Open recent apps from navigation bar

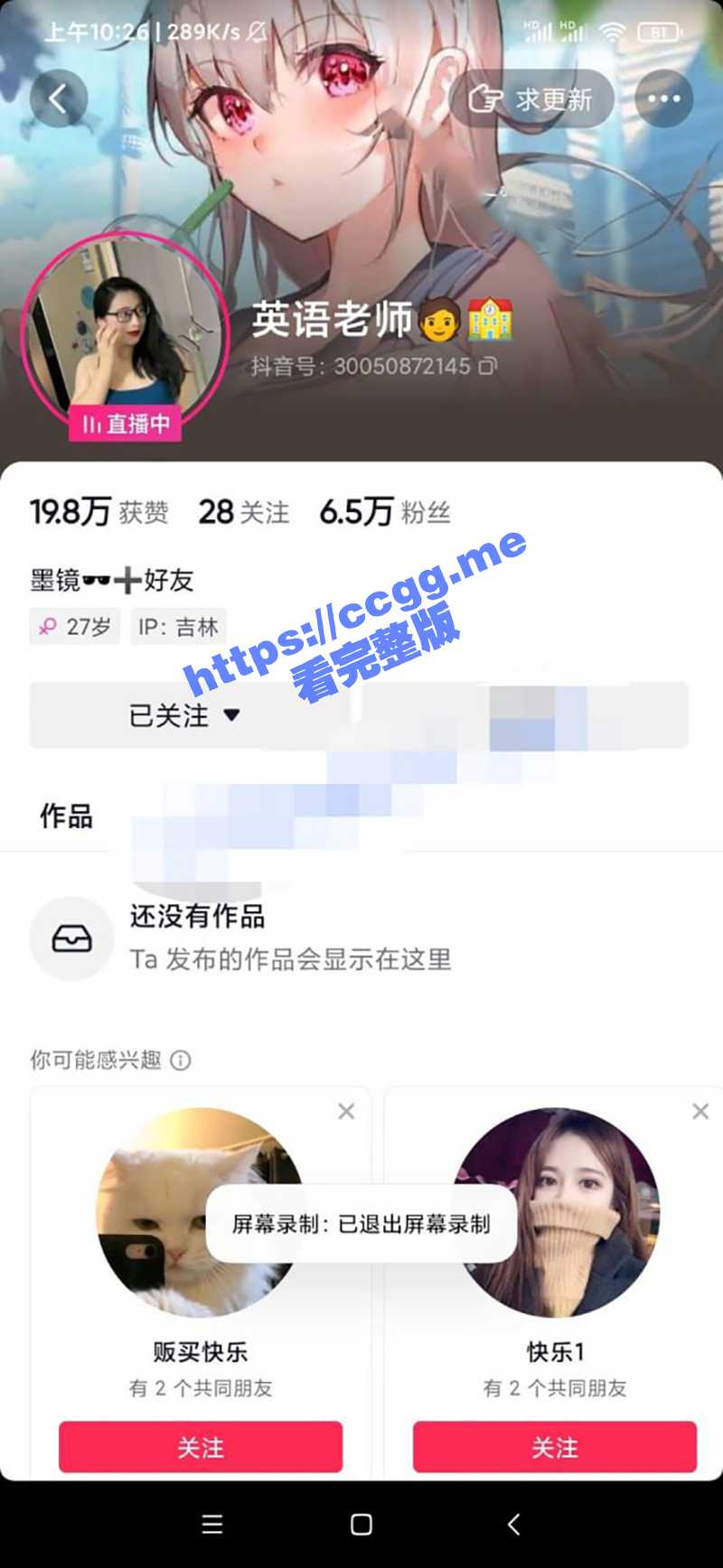click(212, 1525)
